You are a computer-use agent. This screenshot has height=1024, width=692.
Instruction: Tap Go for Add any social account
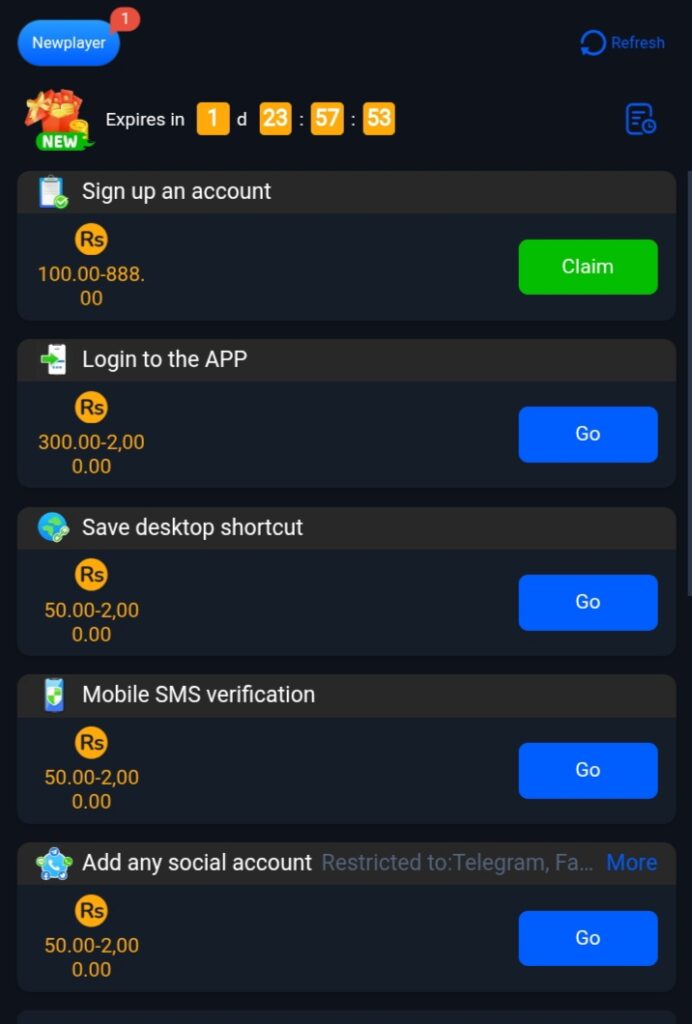coord(587,938)
